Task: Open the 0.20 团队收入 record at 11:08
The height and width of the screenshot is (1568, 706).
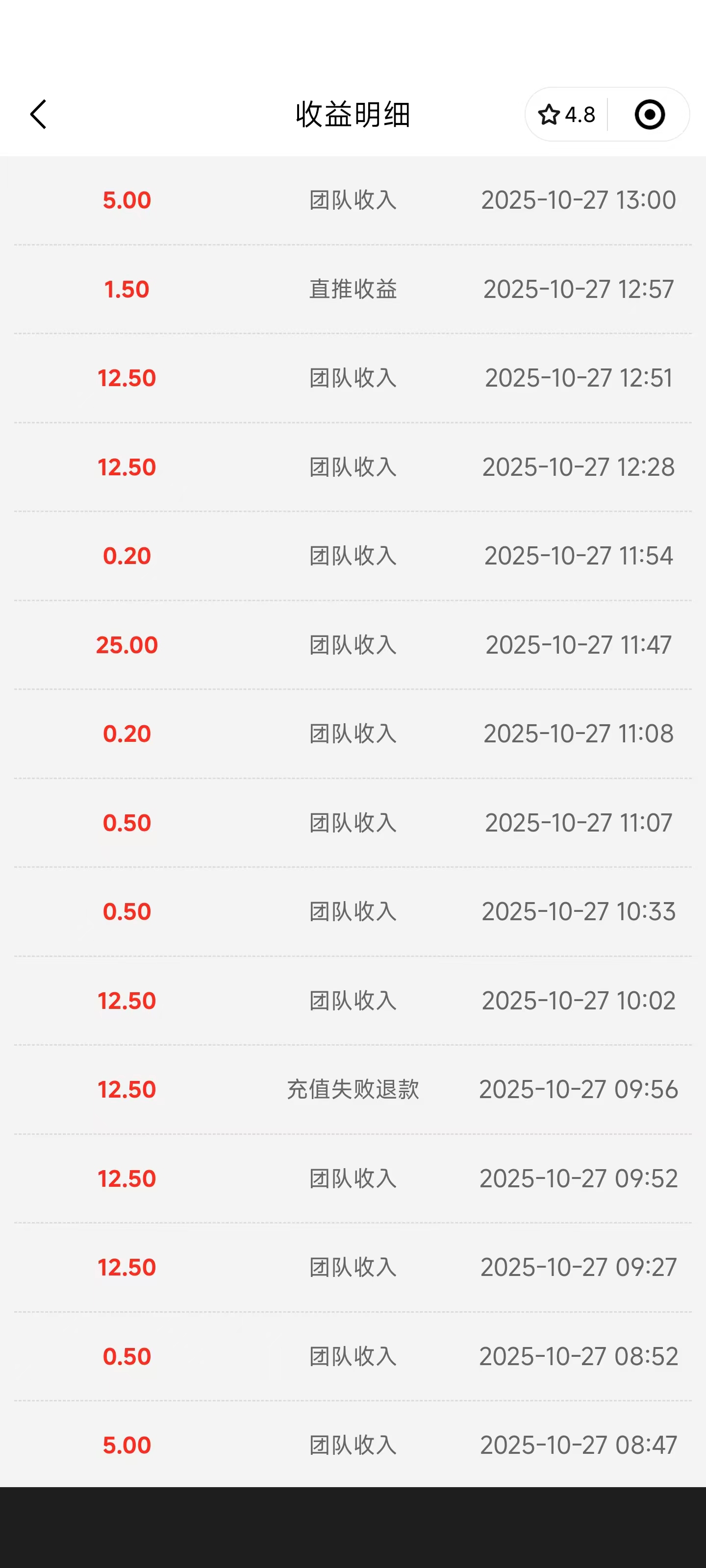Action: coord(353,734)
